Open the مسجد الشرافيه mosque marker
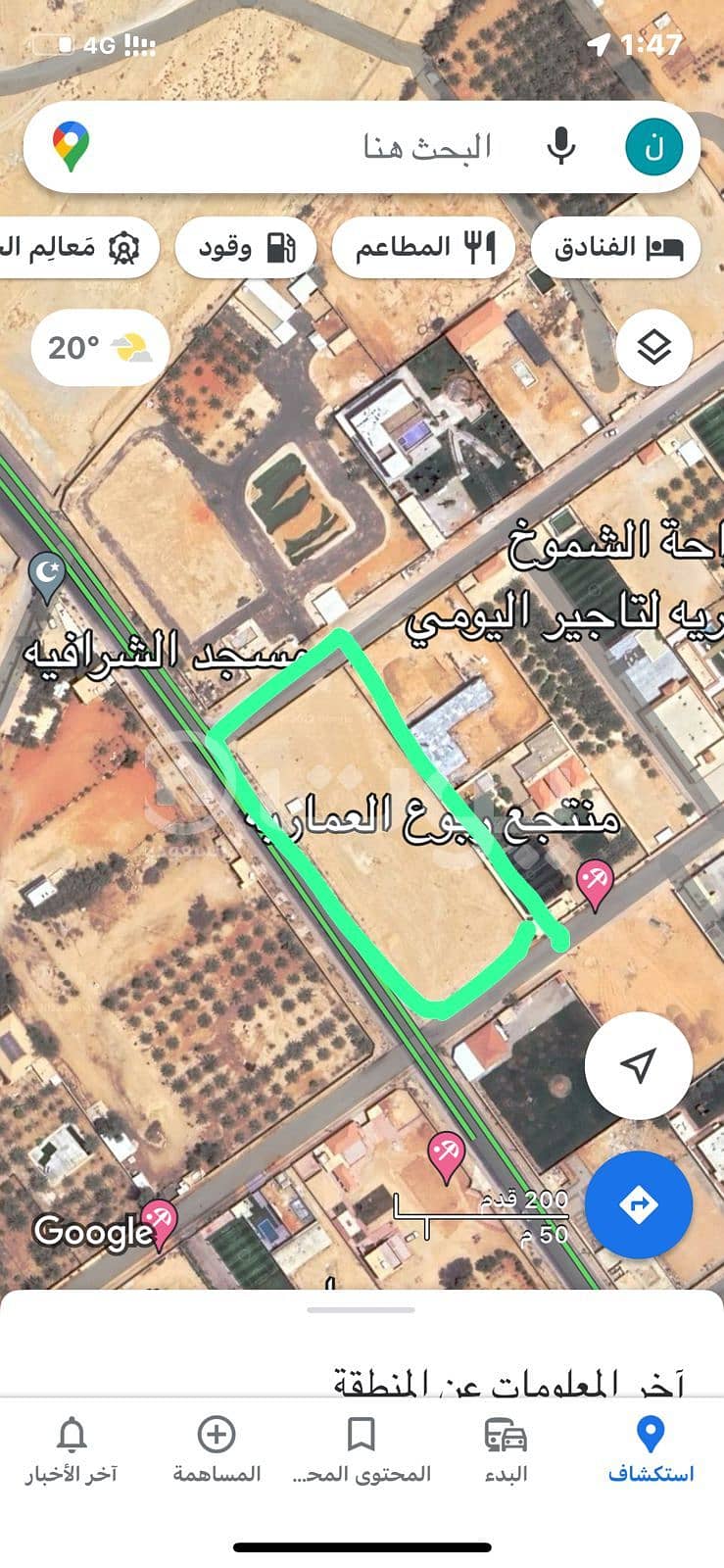724x1568 pixels. (47, 576)
